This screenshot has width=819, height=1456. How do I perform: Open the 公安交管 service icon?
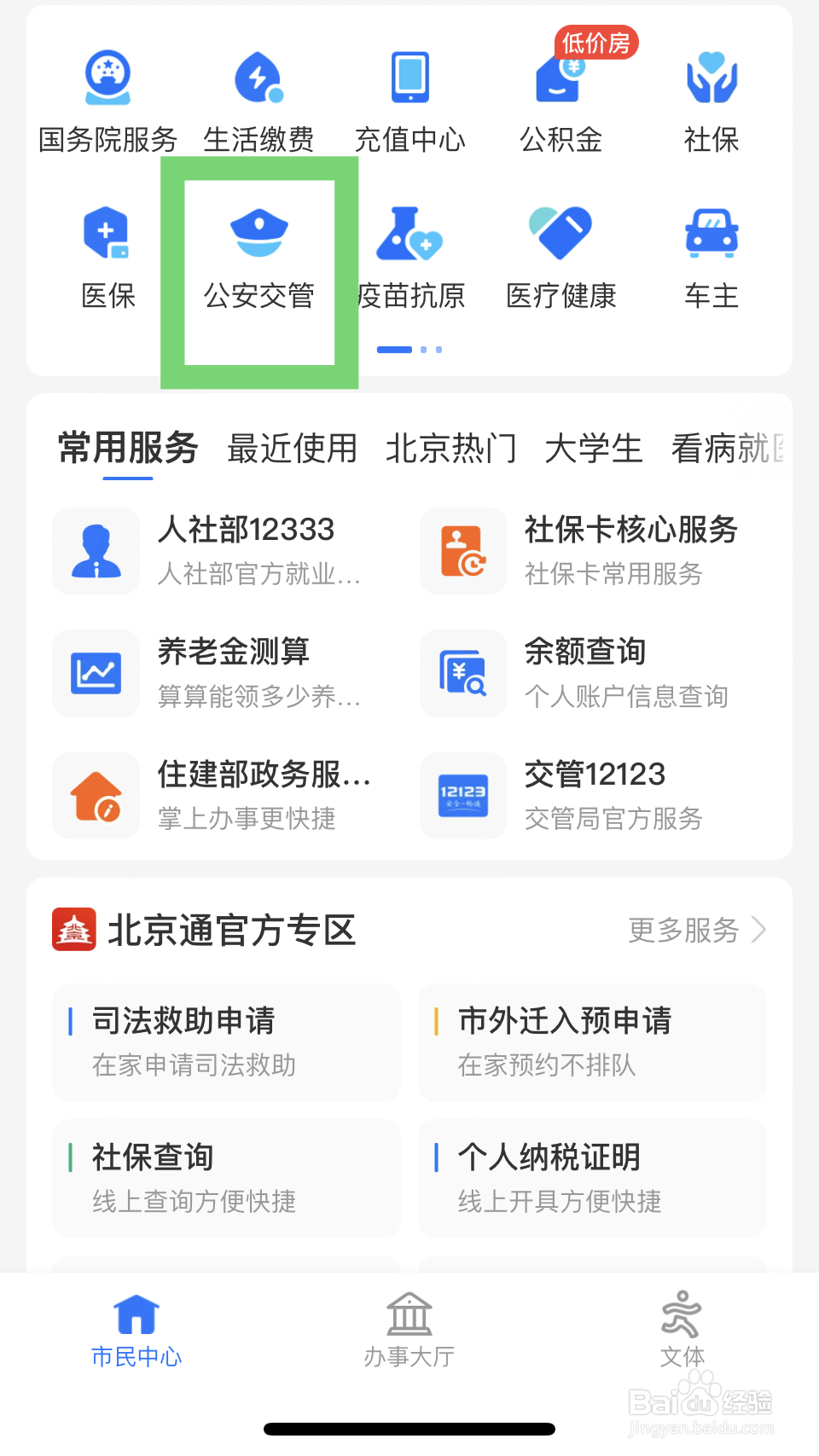click(258, 256)
